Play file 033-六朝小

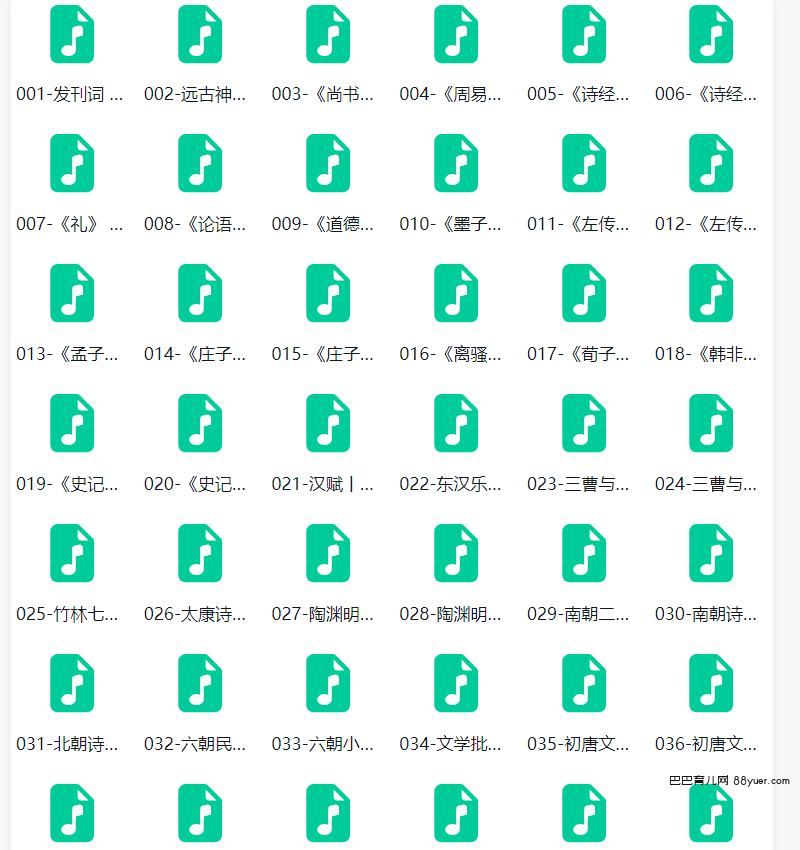328,683
